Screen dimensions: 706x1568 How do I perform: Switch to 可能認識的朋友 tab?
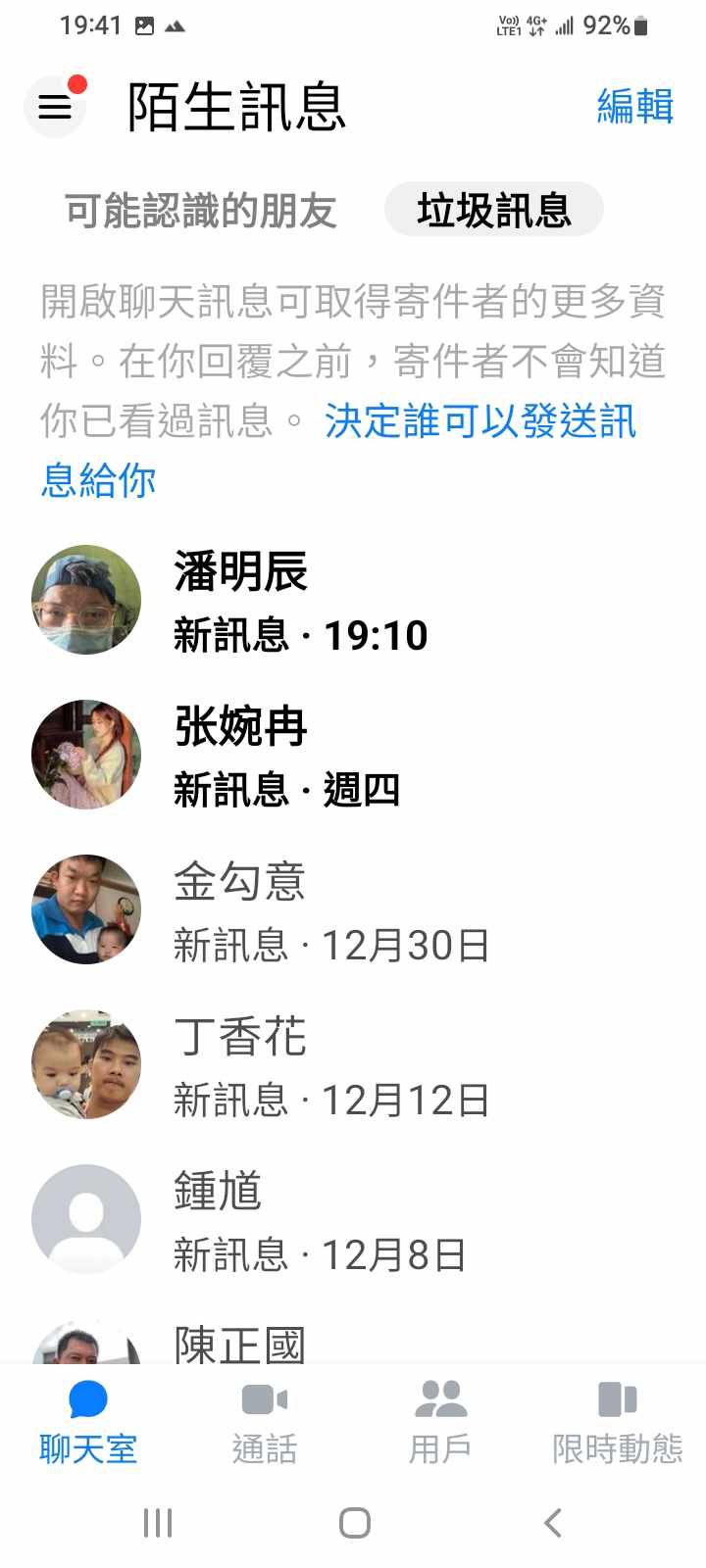tap(201, 211)
